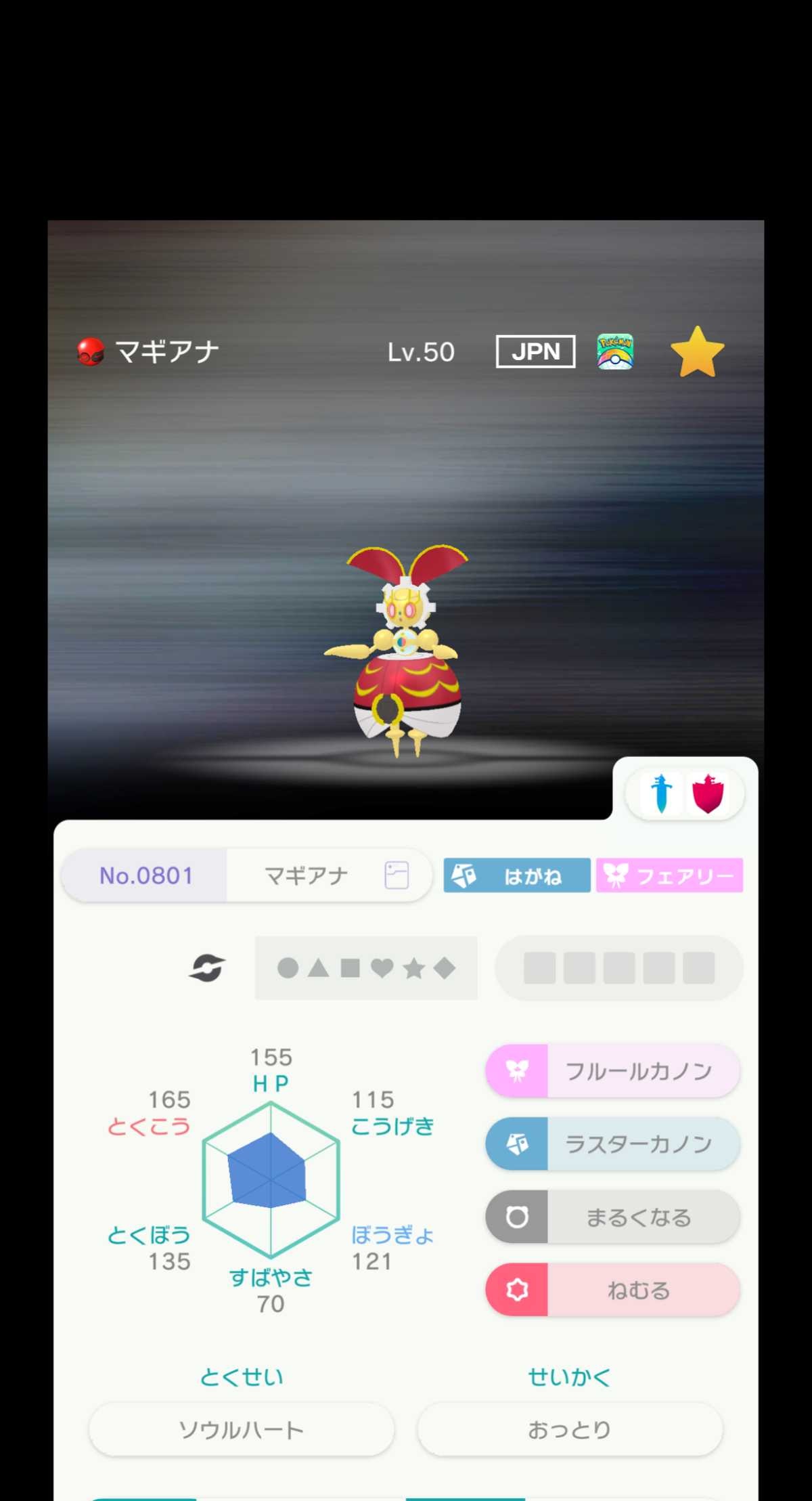Open the move まるくなる
812x1501 pixels.
tap(612, 1217)
